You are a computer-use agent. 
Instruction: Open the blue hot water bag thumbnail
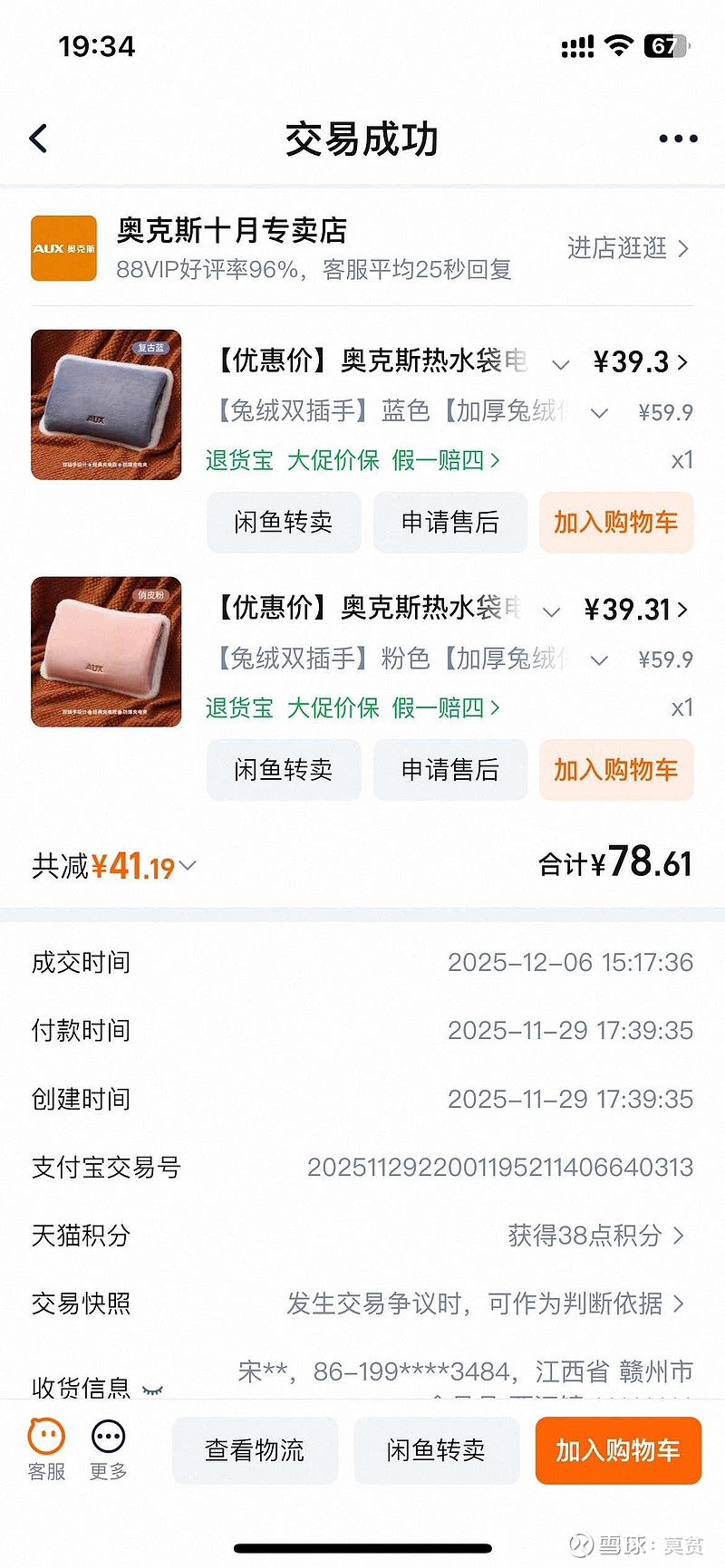(105, 405)
